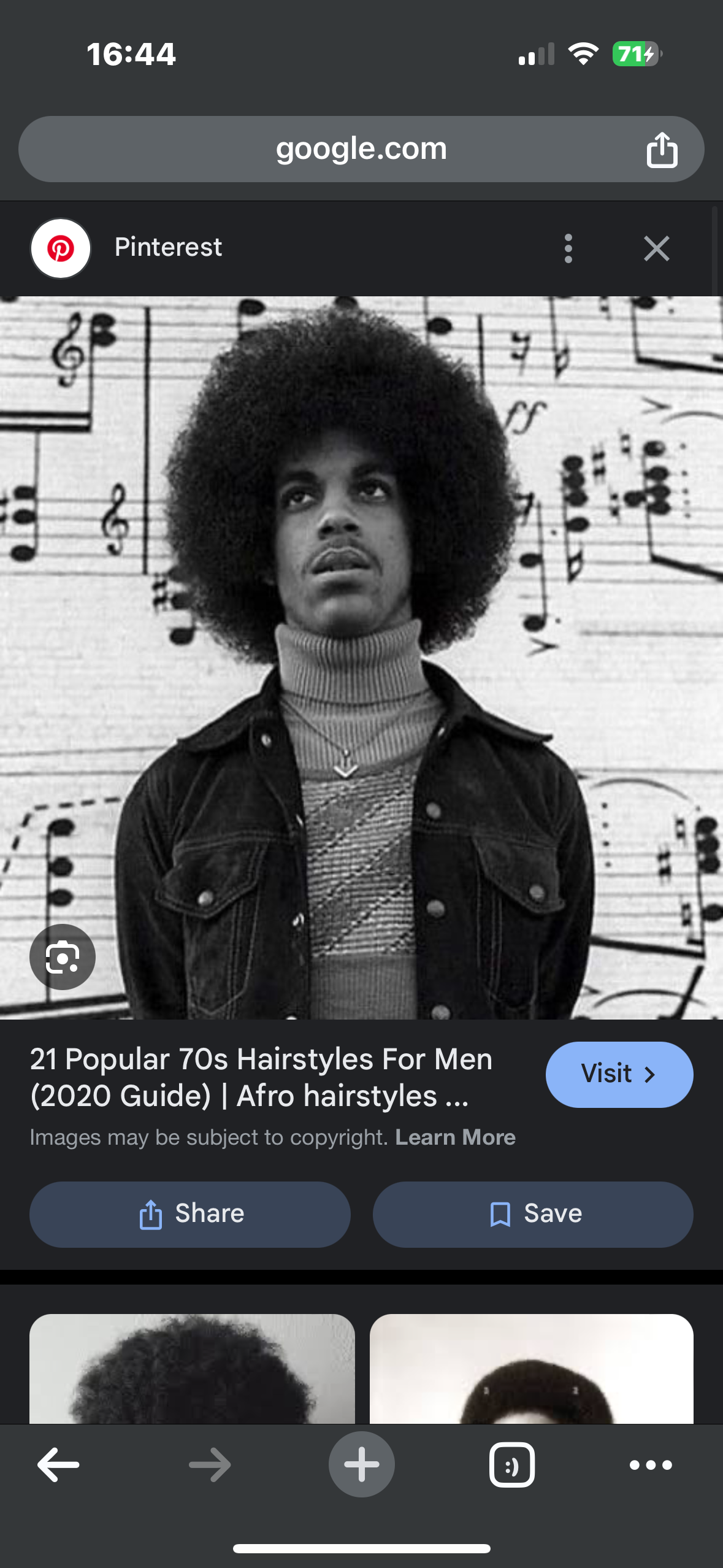Image resolution: width=723 pixels, height=1568 pixels.
Task: Search this image with Google Lens
Action: (63, 956)
